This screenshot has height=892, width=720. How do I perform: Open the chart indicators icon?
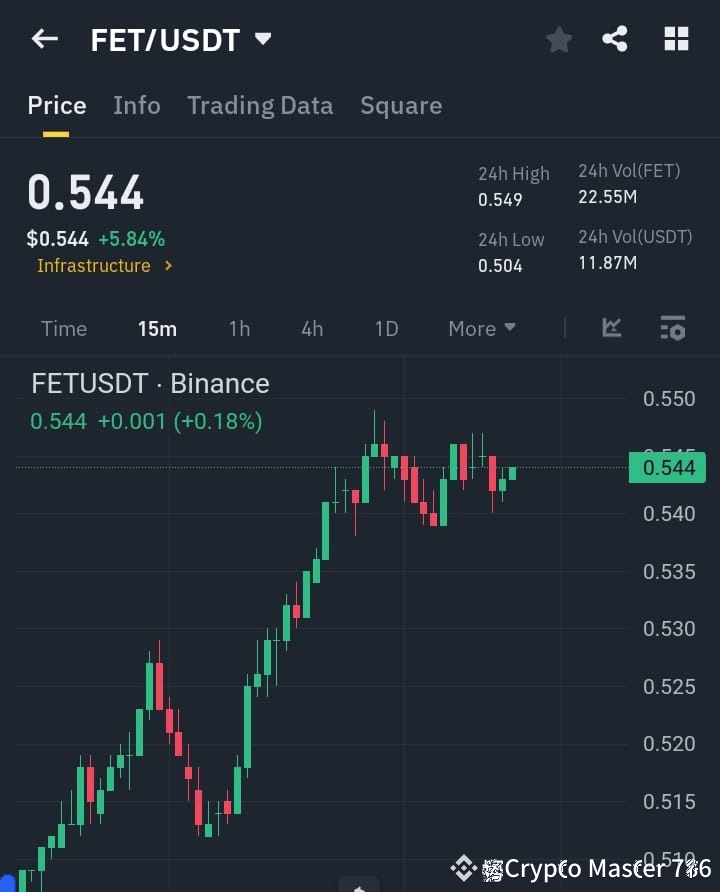tap(611, 328)
